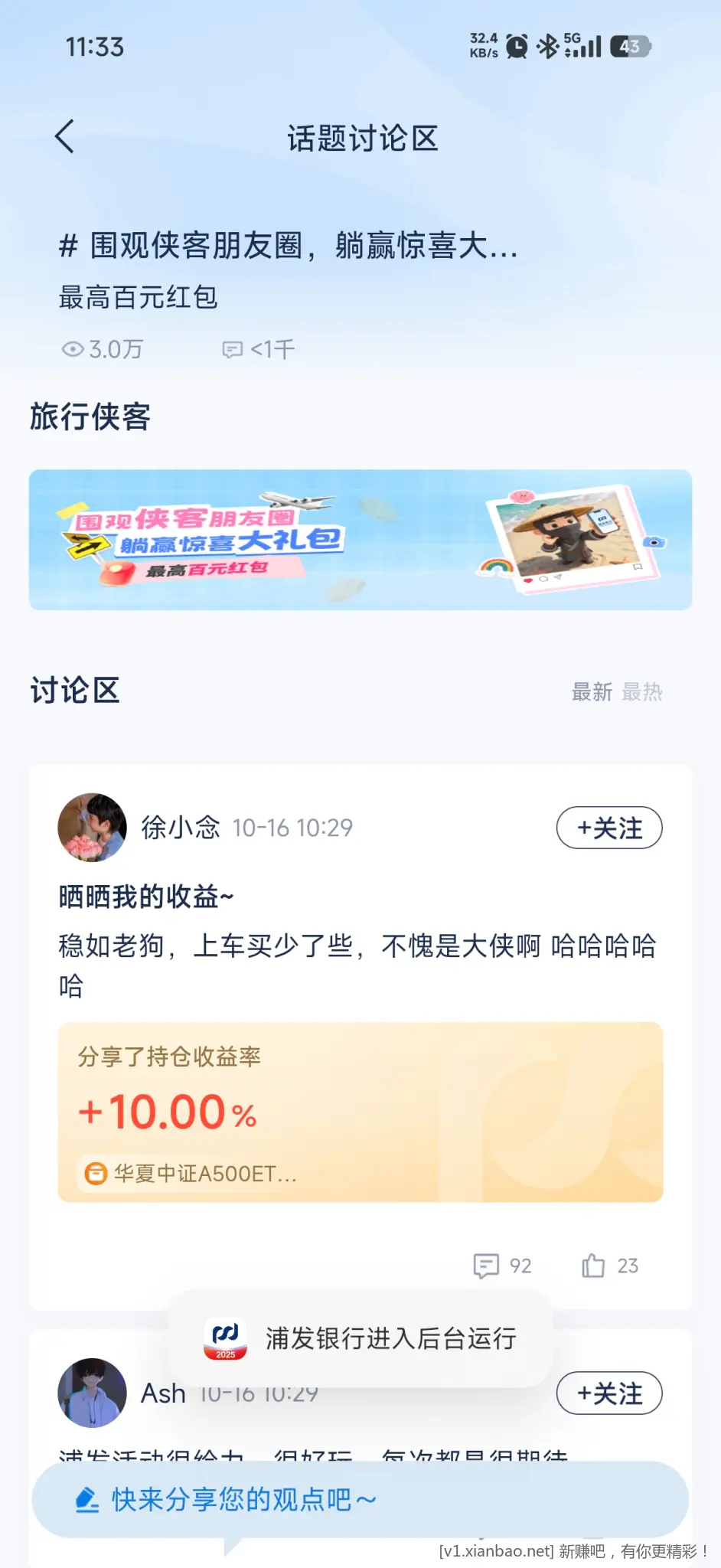Follow user 徐小念

[x=608, y=828]
